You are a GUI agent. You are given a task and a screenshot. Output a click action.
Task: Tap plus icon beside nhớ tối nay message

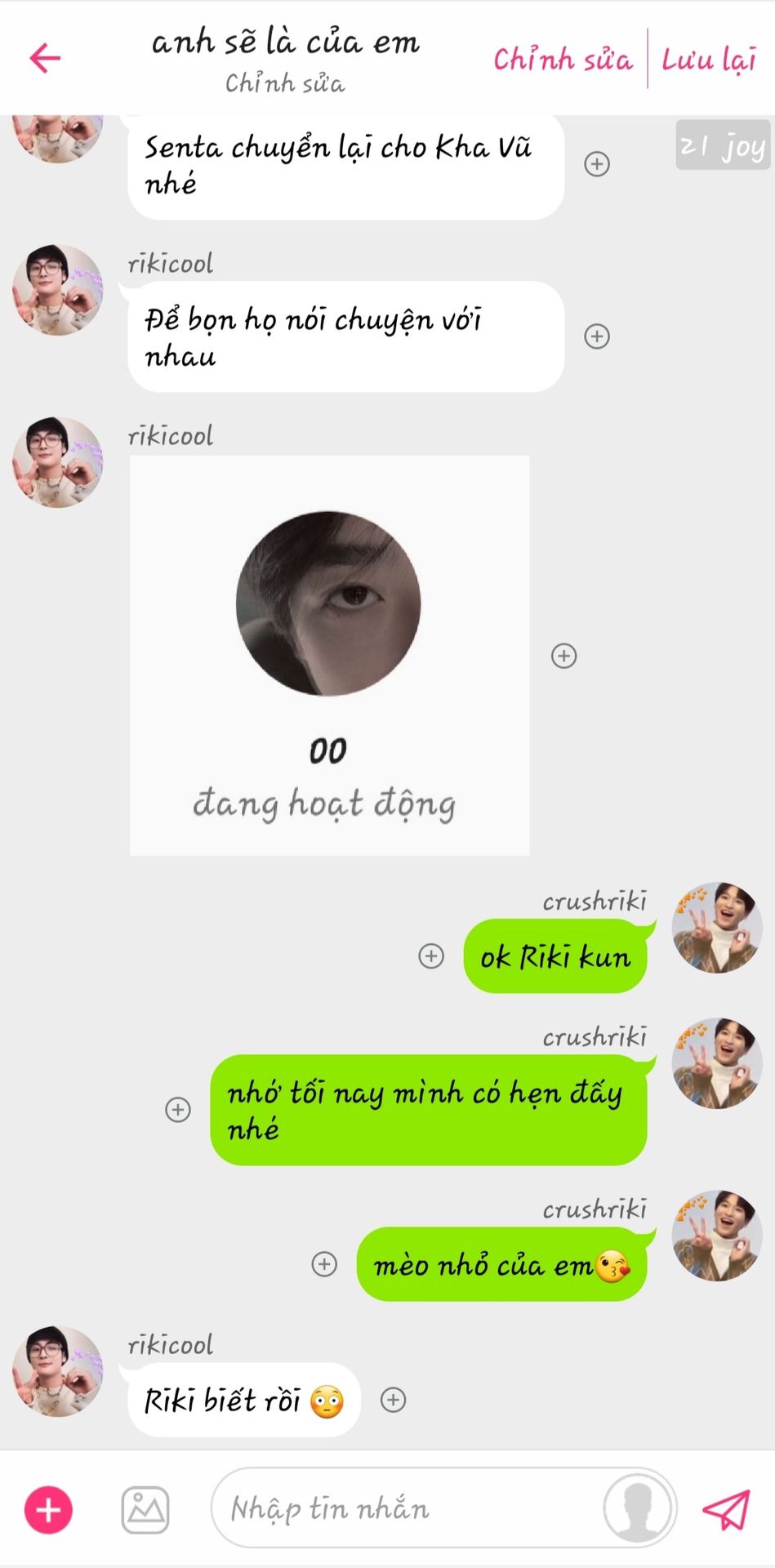coord(178,1110)
